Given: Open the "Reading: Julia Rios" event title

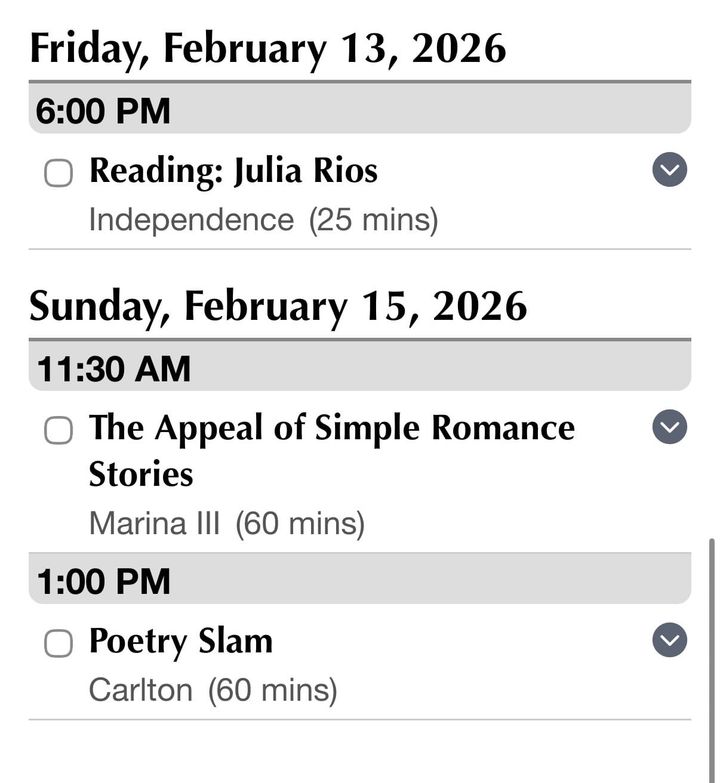Looking at the screenshot, I should click(x=233, y=171).
